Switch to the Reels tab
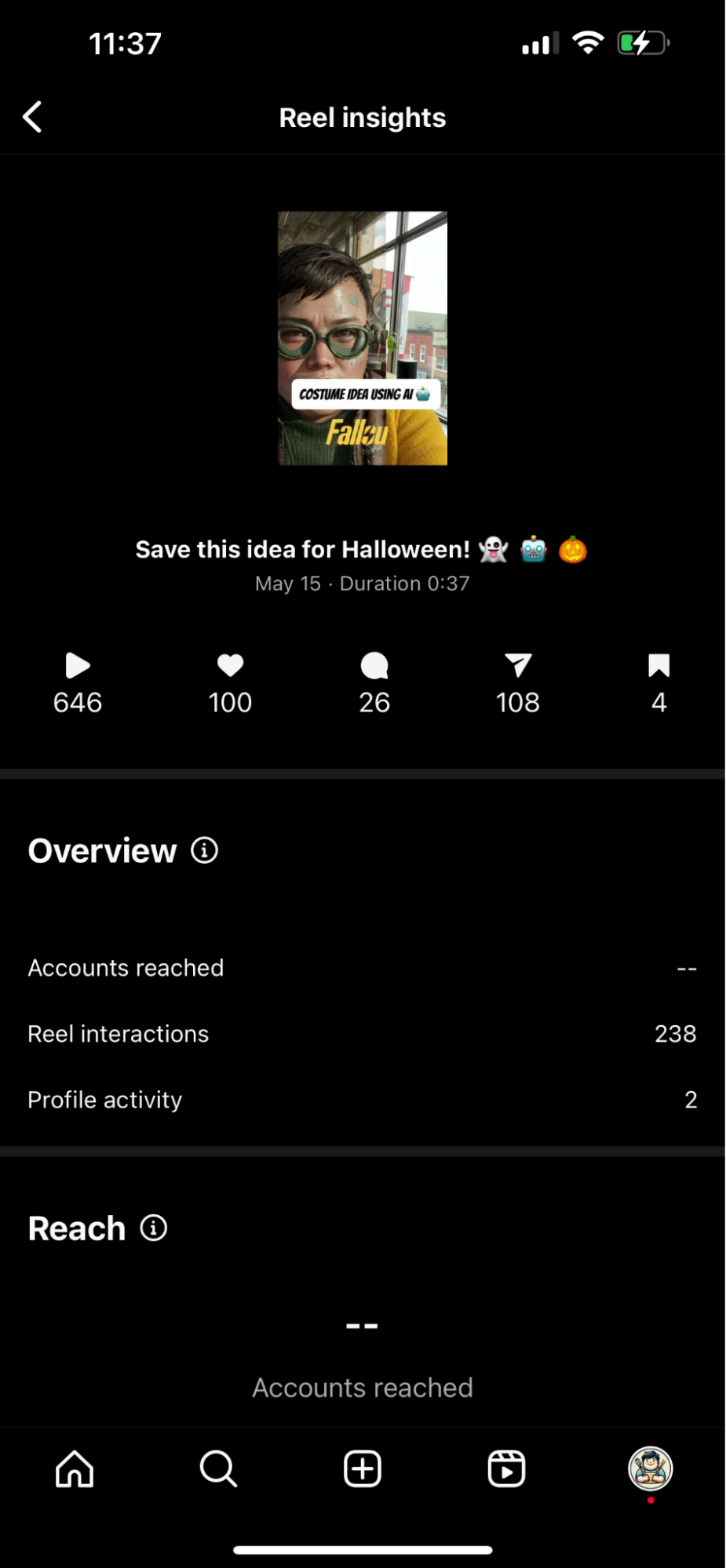Screen dimensions: 726x1568 tap(506, 1468)
